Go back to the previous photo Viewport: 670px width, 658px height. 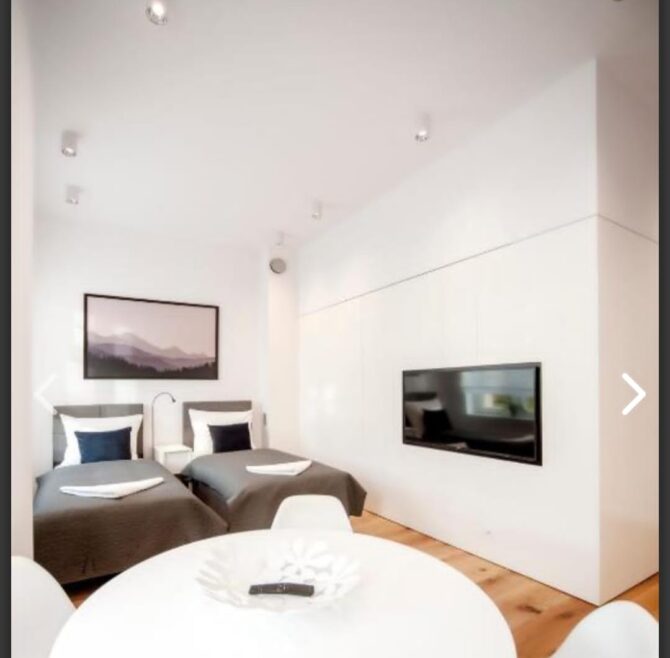coord(44,394)
